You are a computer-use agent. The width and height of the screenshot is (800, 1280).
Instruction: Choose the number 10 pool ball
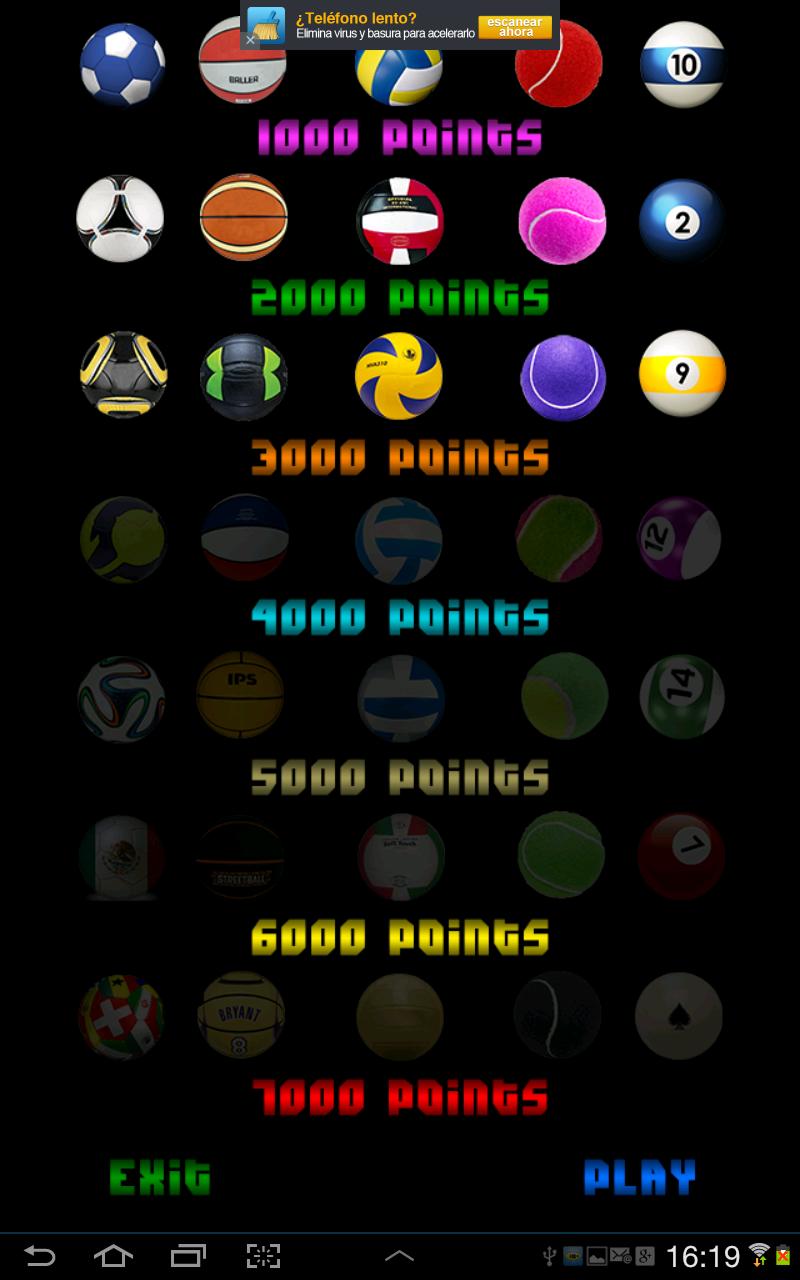[x=681, y=64]
